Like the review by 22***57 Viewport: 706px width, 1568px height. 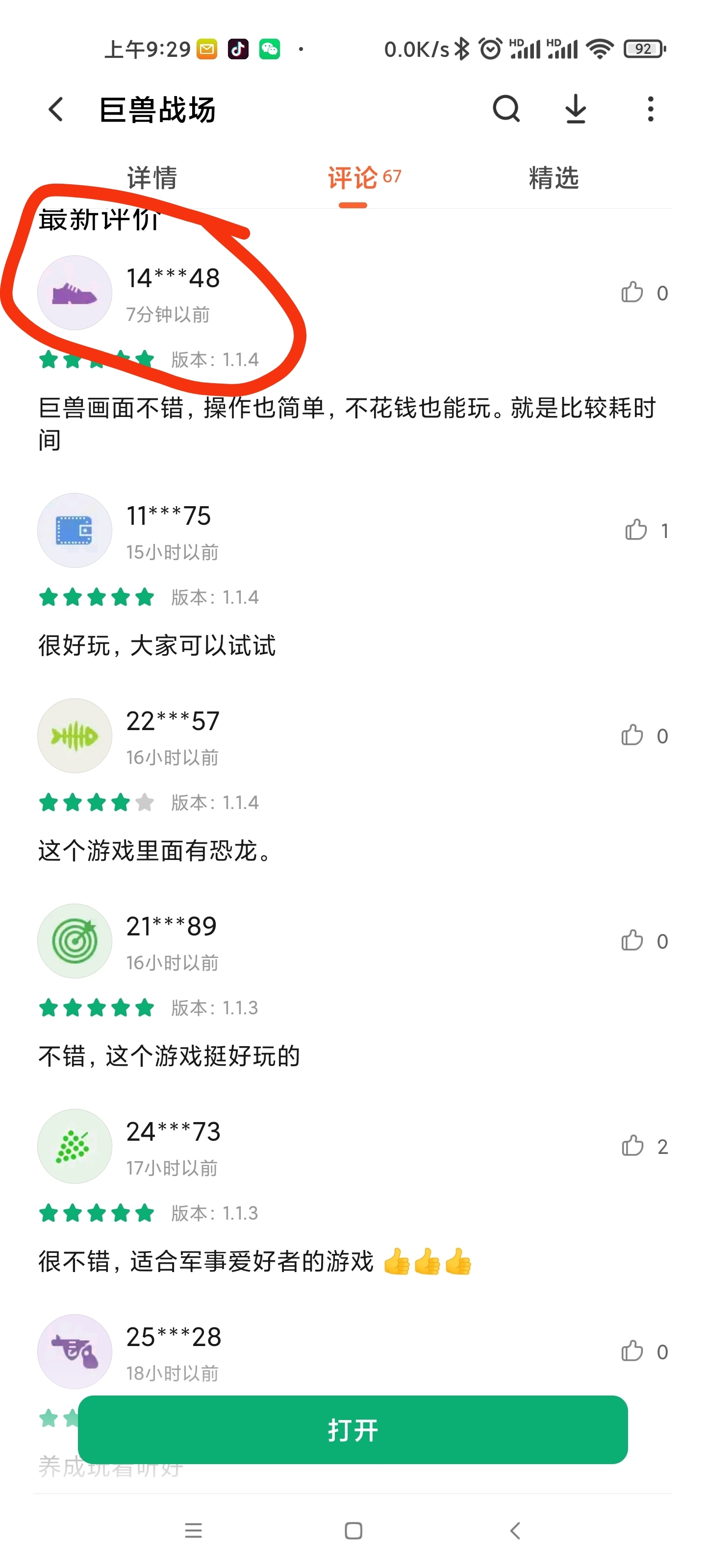point(632,735)
